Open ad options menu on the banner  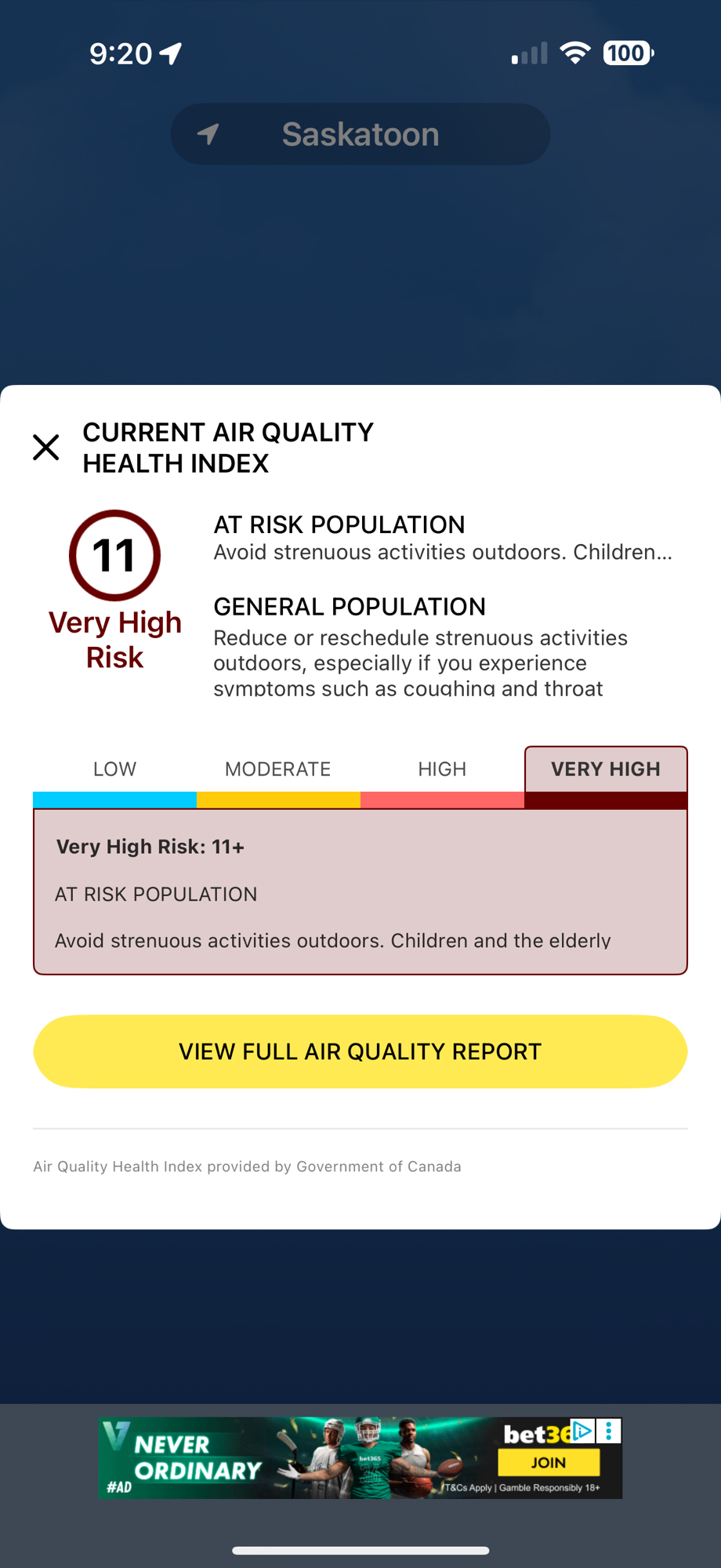pos(609,1432)
